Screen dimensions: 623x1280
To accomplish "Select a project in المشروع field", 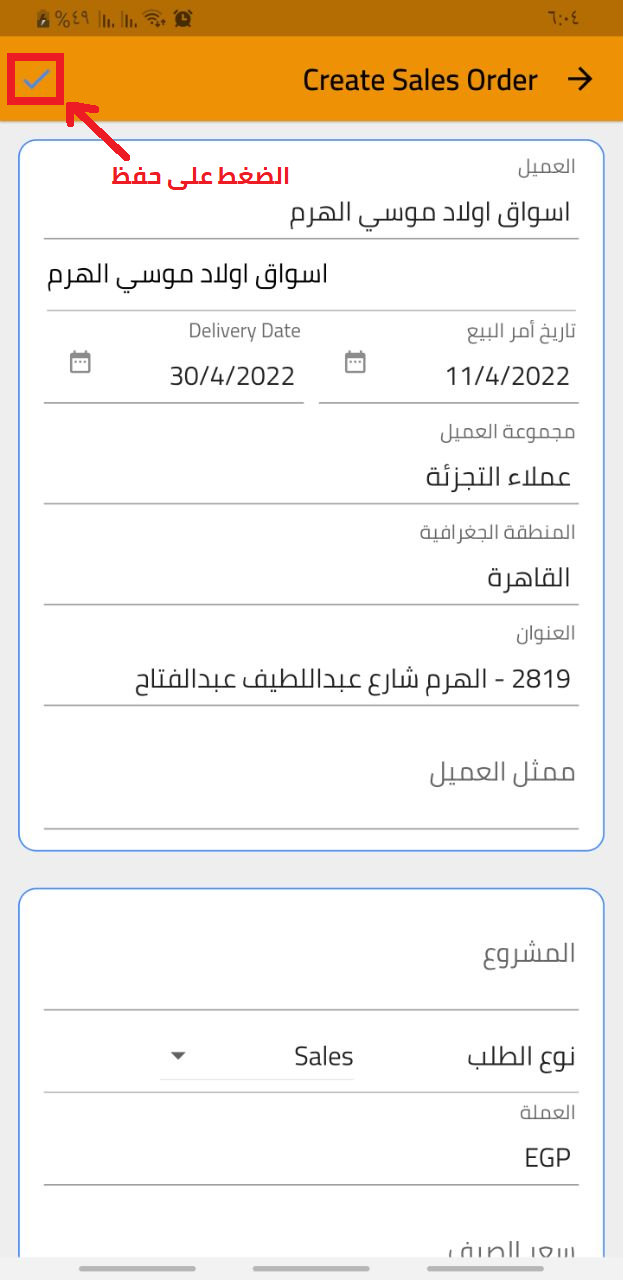I will (311, 955).
